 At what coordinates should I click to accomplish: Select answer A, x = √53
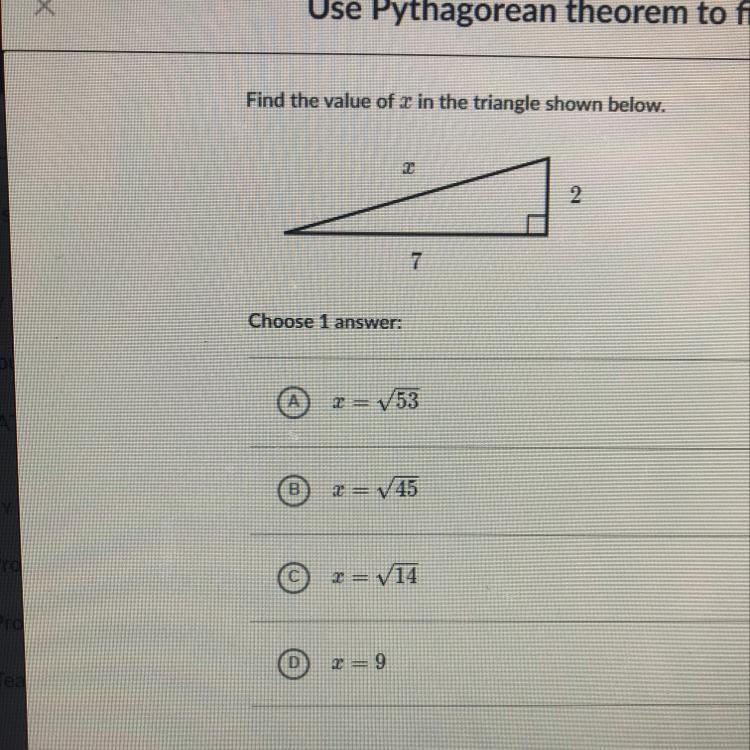click(294, 402)
